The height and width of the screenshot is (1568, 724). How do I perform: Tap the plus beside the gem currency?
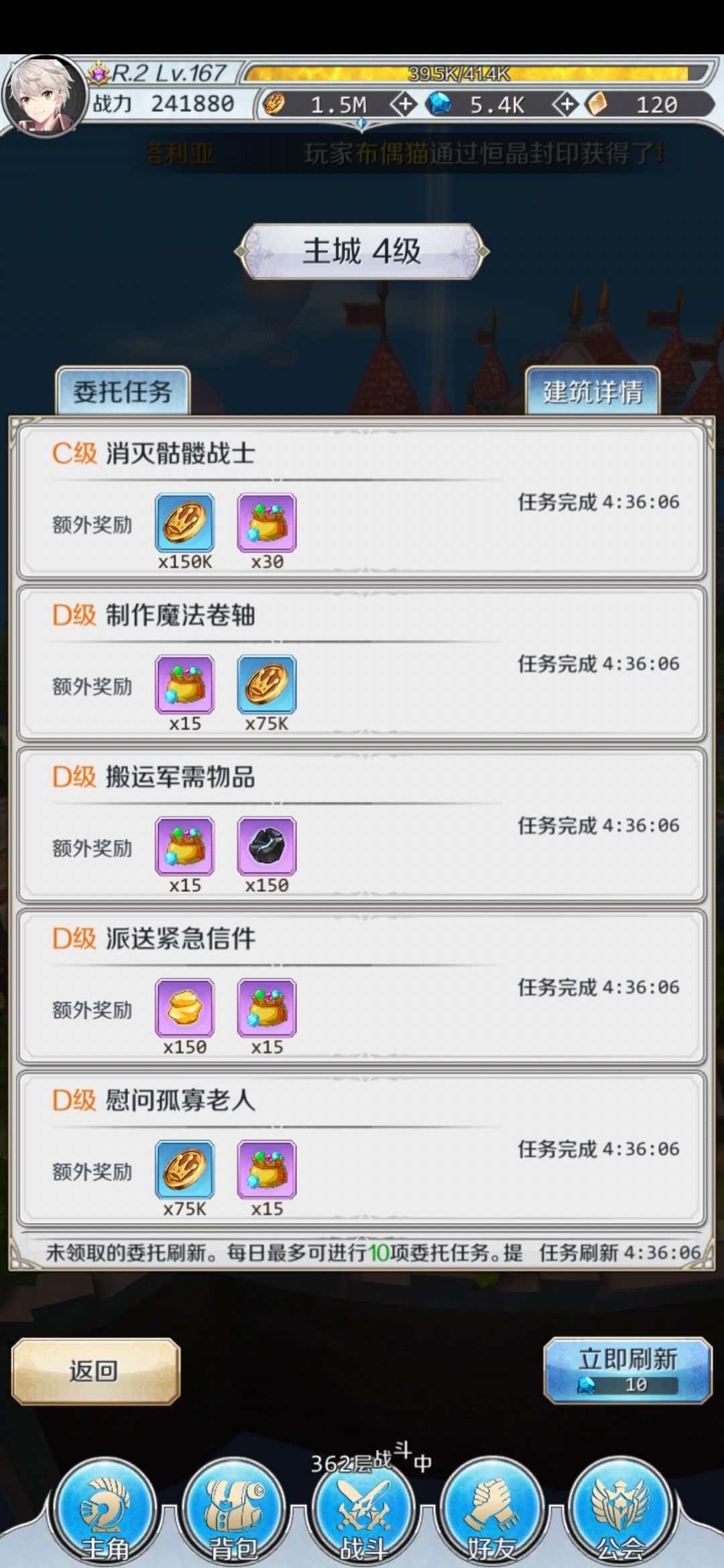coord(566,104)
